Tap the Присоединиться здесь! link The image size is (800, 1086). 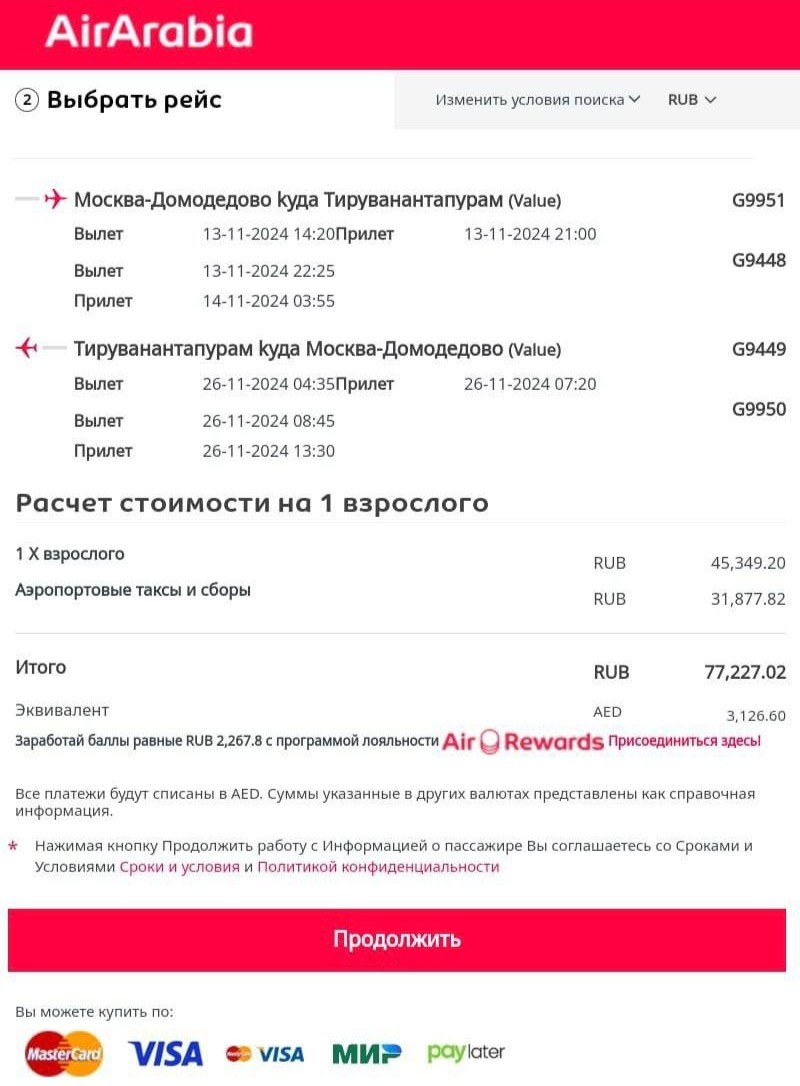[684, 740]
